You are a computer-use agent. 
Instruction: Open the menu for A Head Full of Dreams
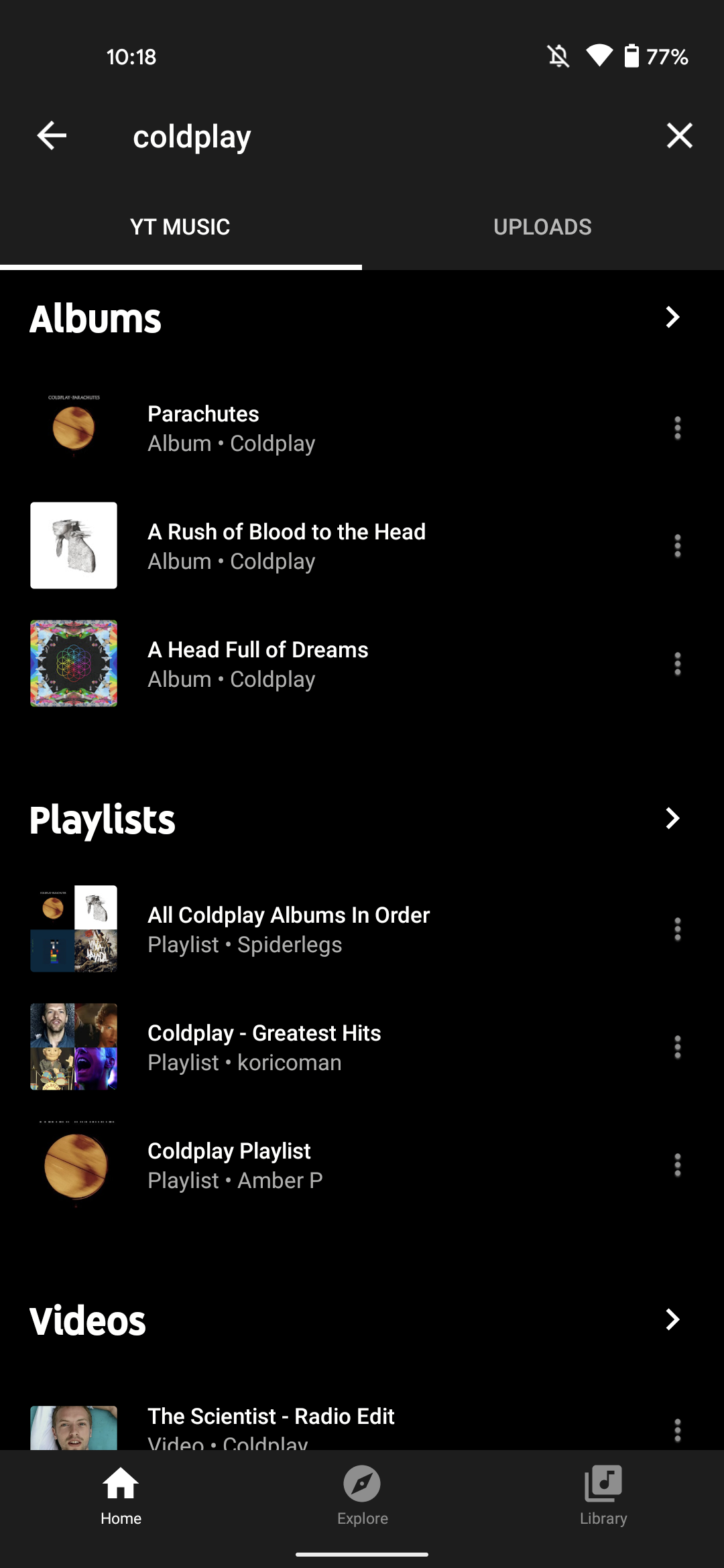pyautogui.click(x=678, y=663)
